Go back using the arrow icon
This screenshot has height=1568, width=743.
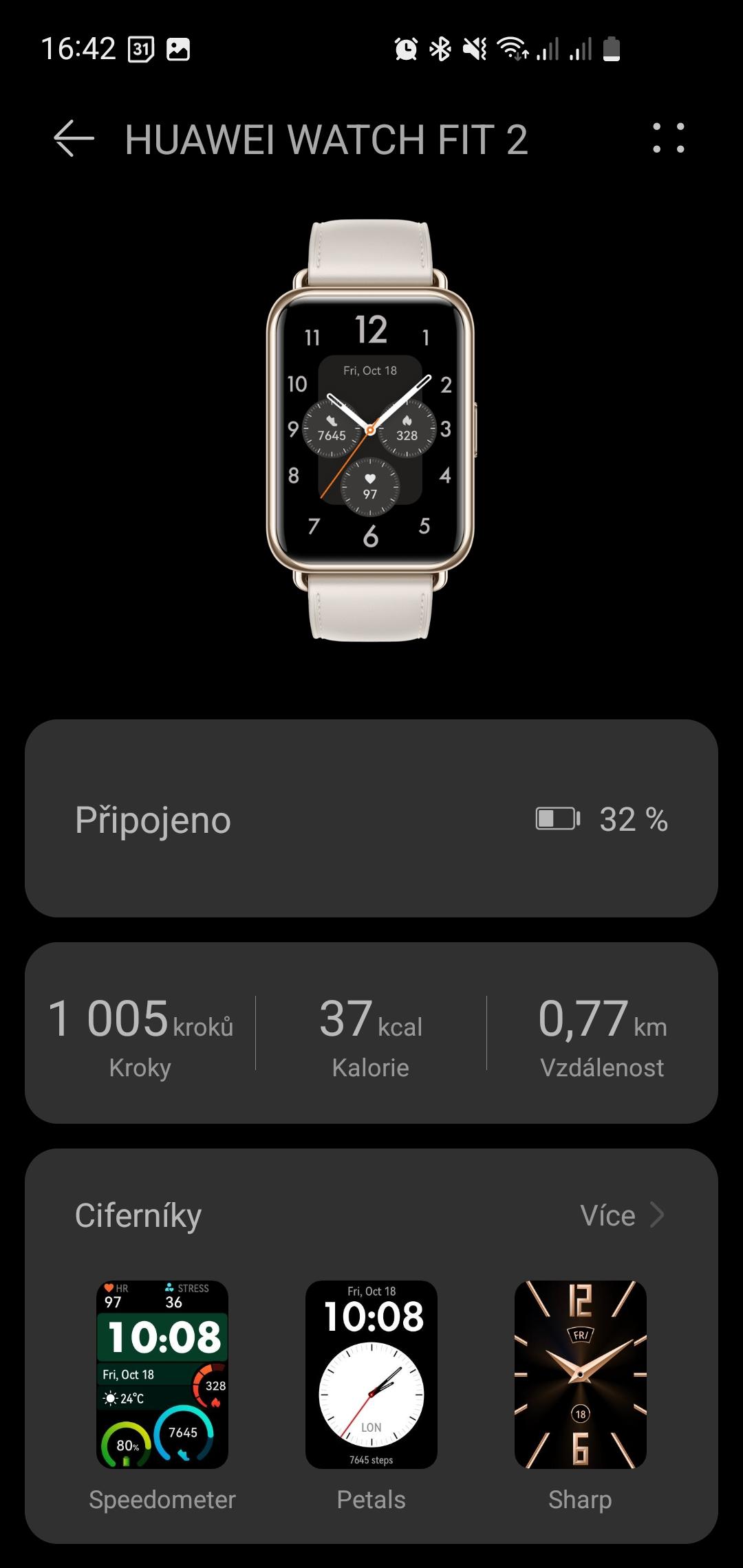[74, 138]
